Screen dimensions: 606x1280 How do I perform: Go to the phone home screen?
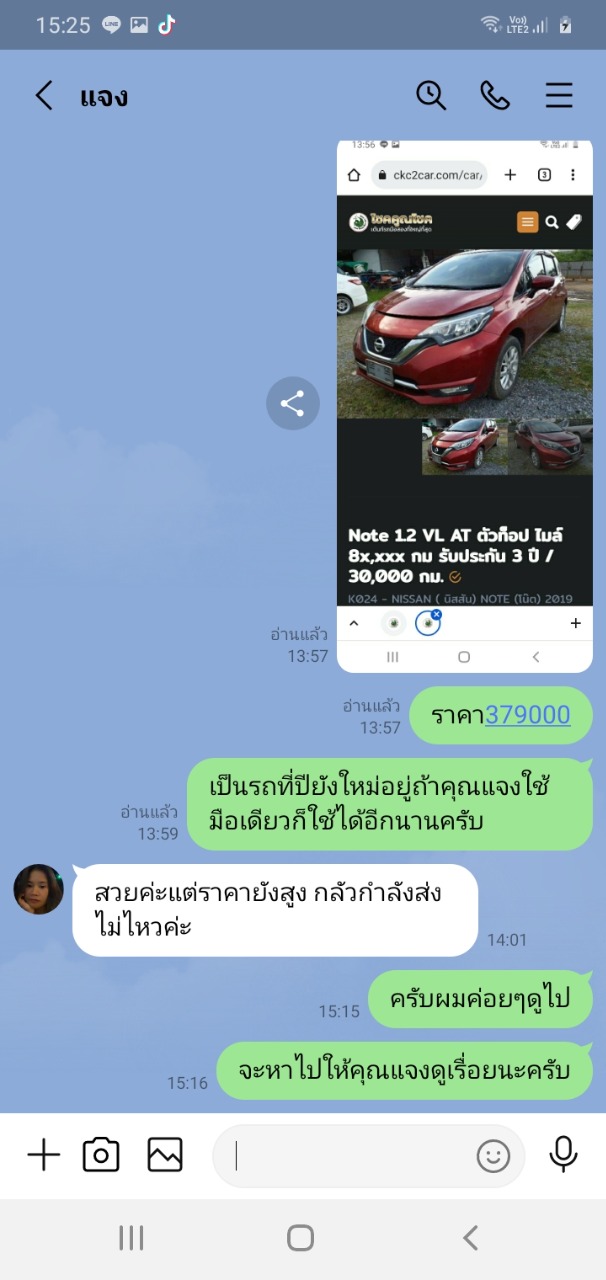tap(301, 1238)
